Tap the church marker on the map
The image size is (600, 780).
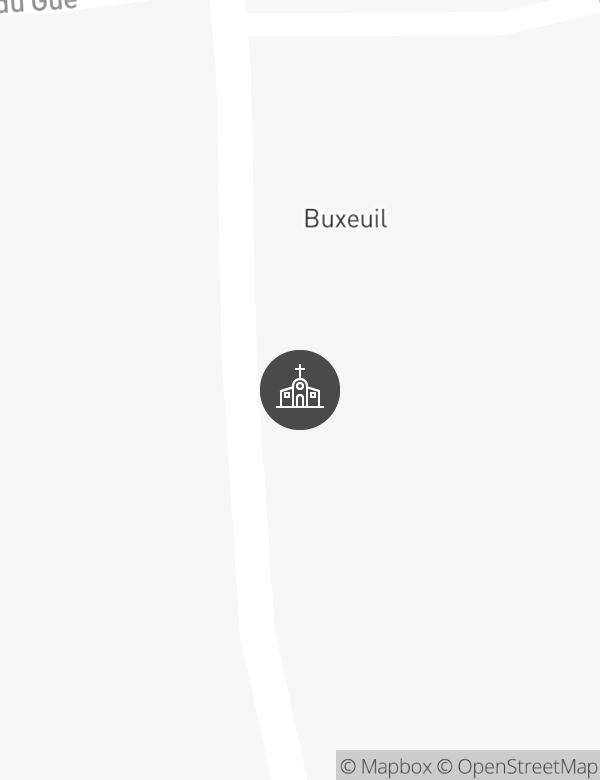300,390
